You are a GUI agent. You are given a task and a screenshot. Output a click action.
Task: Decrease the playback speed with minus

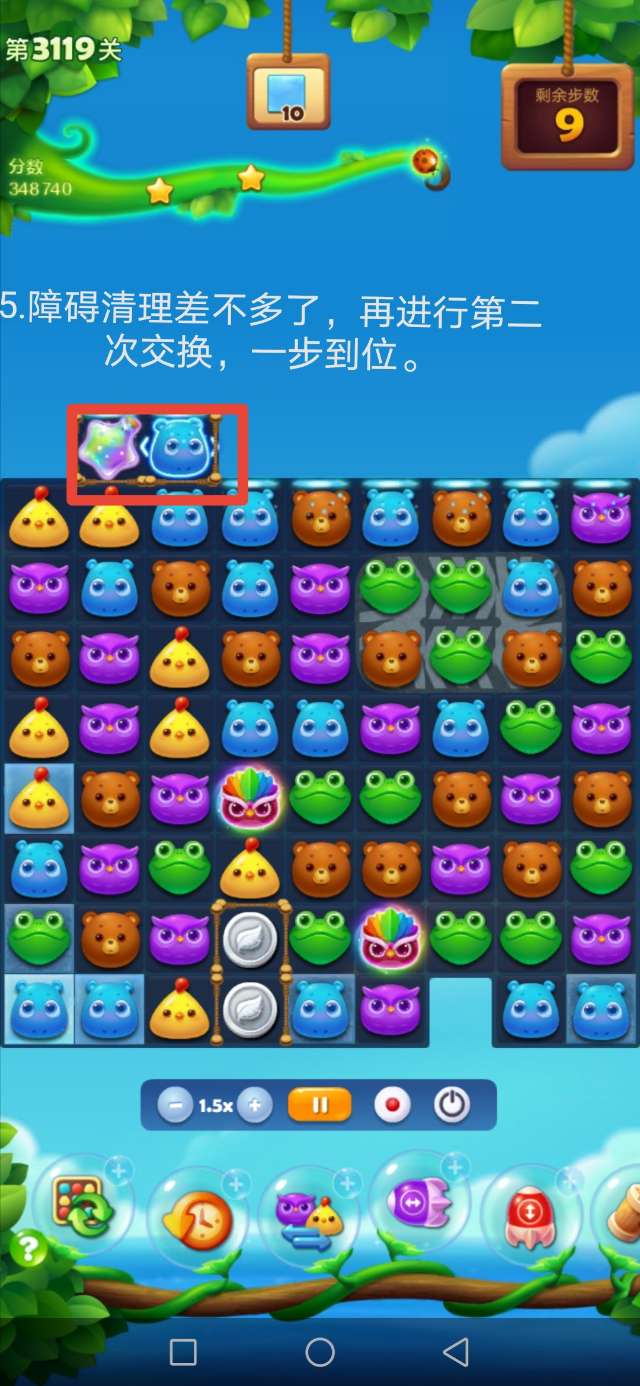coord(175,1106)
